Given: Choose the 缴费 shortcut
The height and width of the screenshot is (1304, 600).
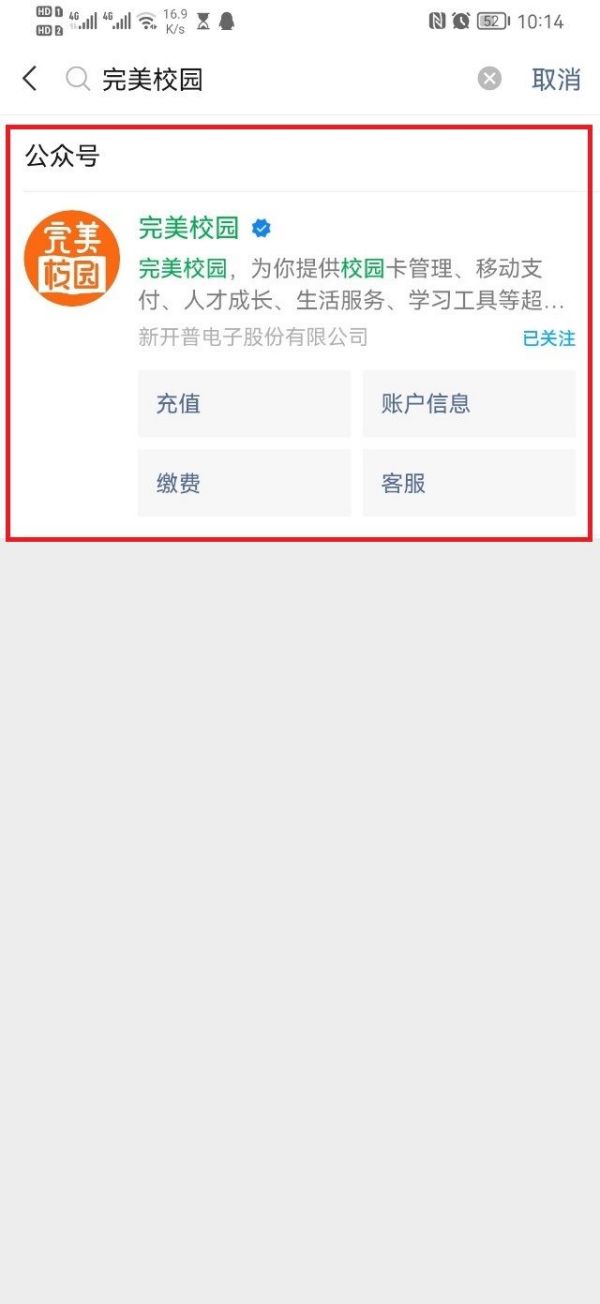Looking at the screenshot, I should pos(244,483).
